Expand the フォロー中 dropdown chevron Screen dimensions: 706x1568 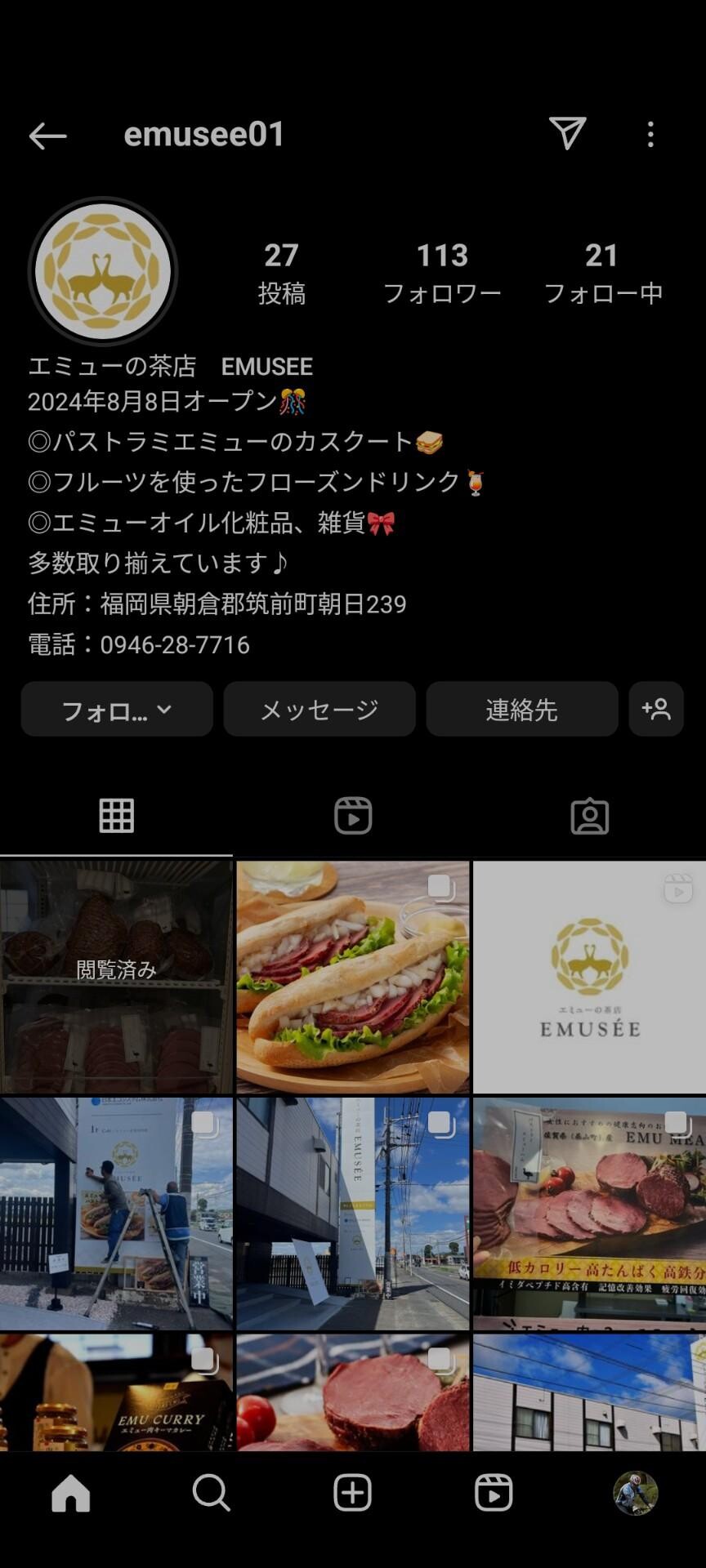click(163, 709)
